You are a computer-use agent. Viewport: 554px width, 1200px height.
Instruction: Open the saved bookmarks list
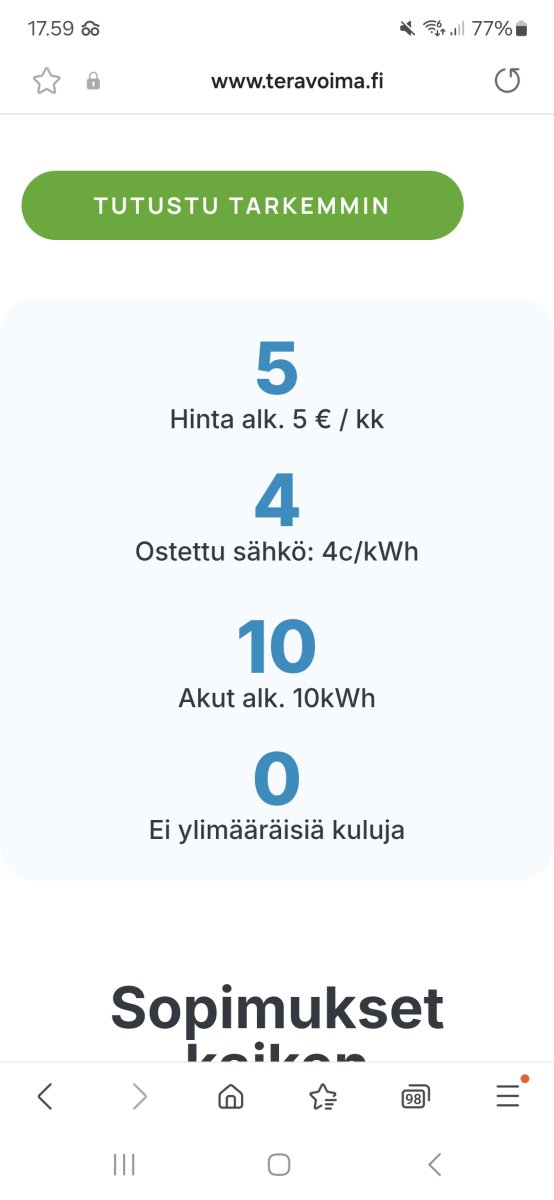pos(323,1097)
